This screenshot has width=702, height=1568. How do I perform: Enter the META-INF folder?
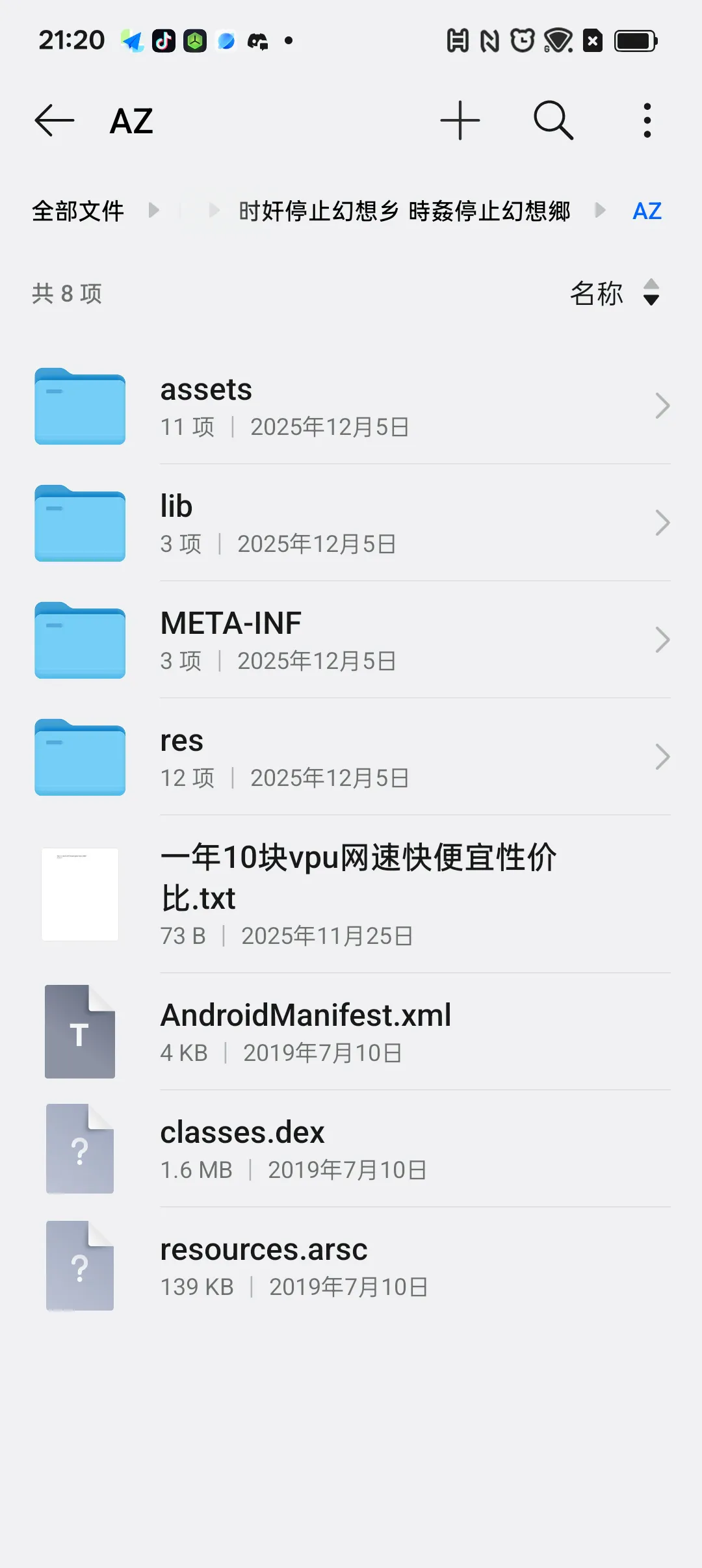(x=351, y=640)
